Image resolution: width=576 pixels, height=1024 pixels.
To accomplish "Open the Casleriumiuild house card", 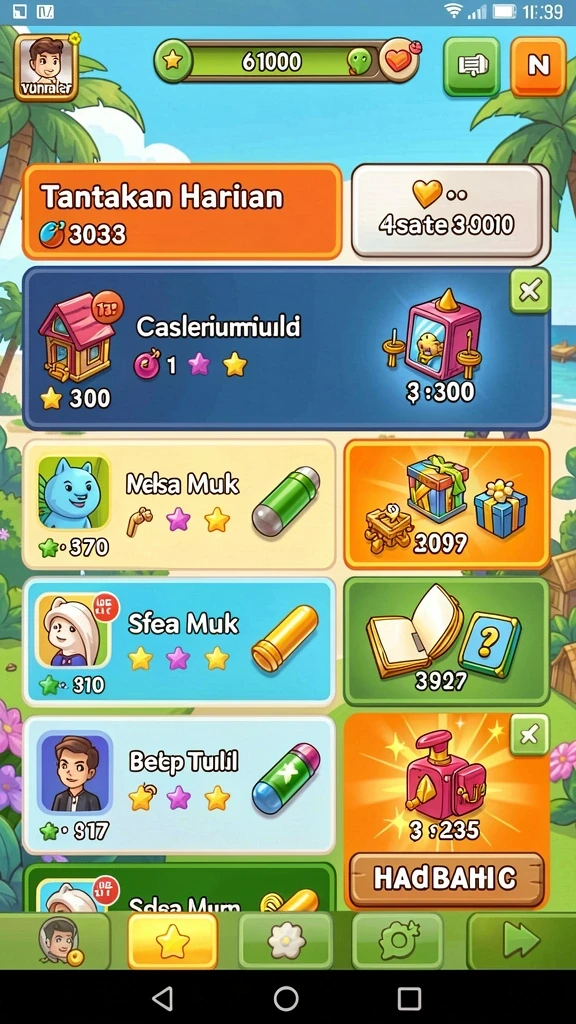I will pos(286,348).
